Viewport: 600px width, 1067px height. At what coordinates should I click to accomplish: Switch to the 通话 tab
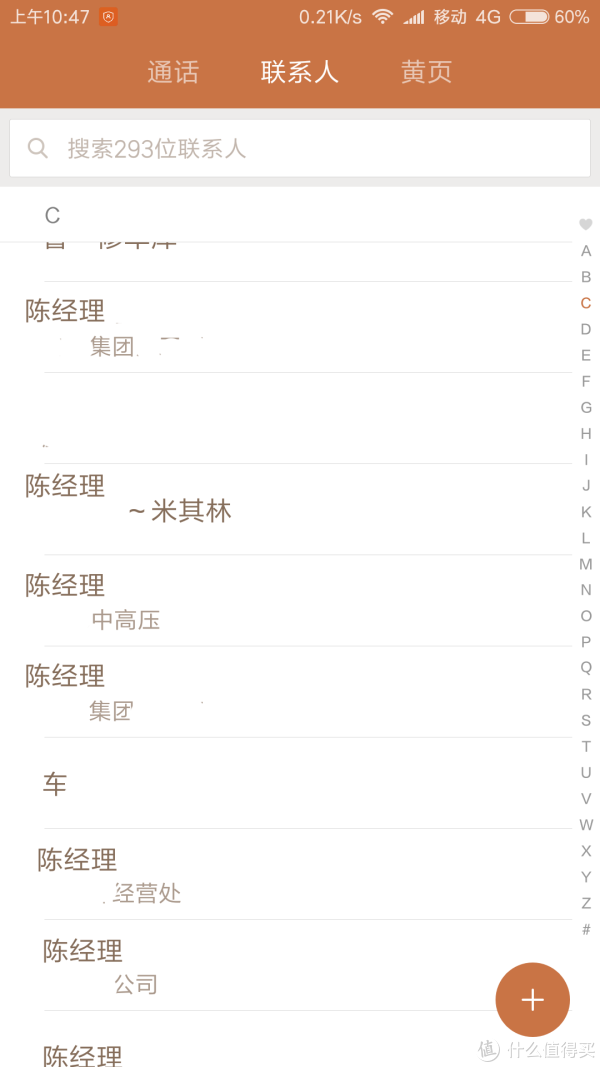pos(173,72)
